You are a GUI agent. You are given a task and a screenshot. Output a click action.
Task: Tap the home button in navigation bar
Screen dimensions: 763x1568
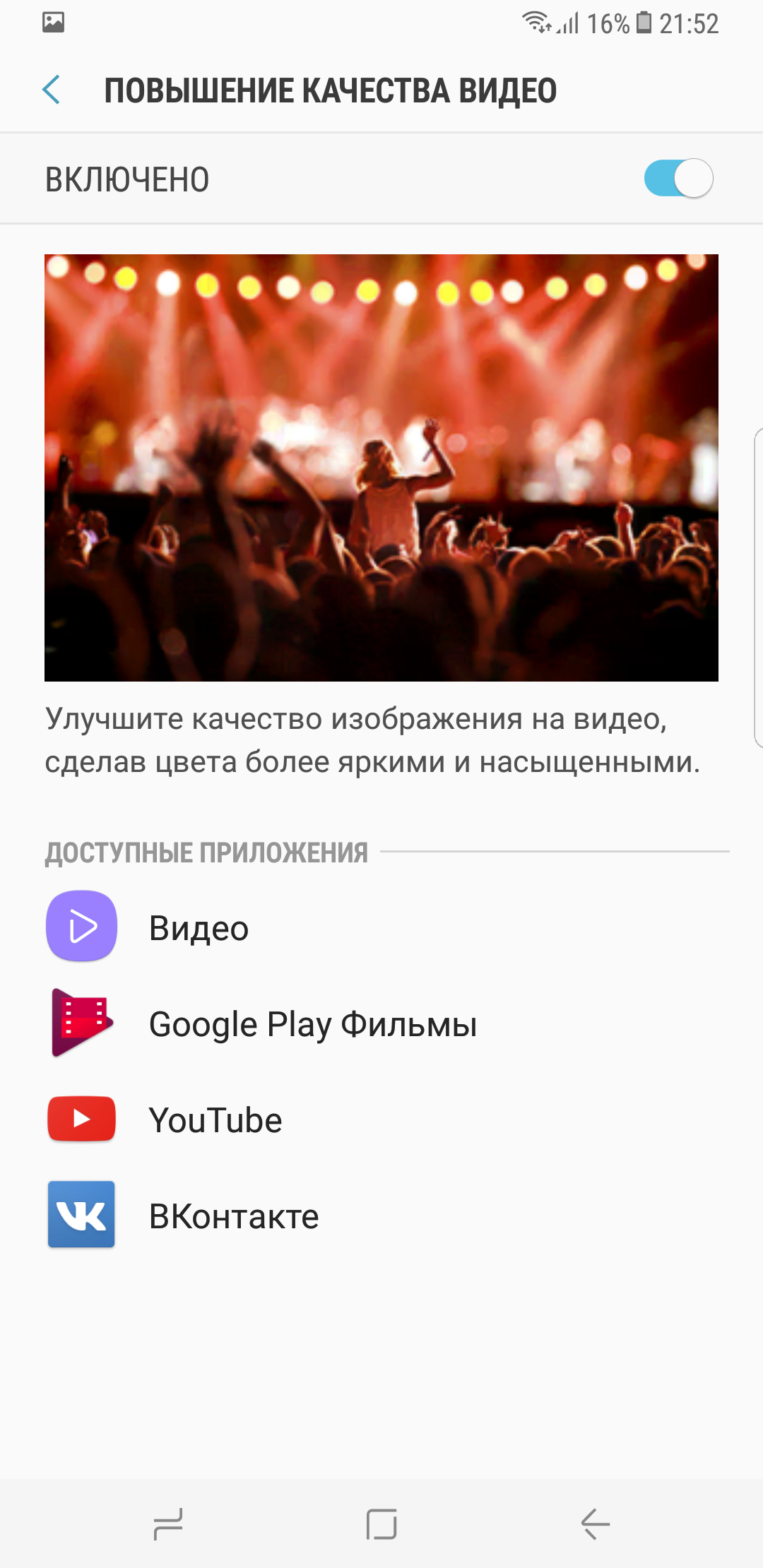coord(381,1524)
